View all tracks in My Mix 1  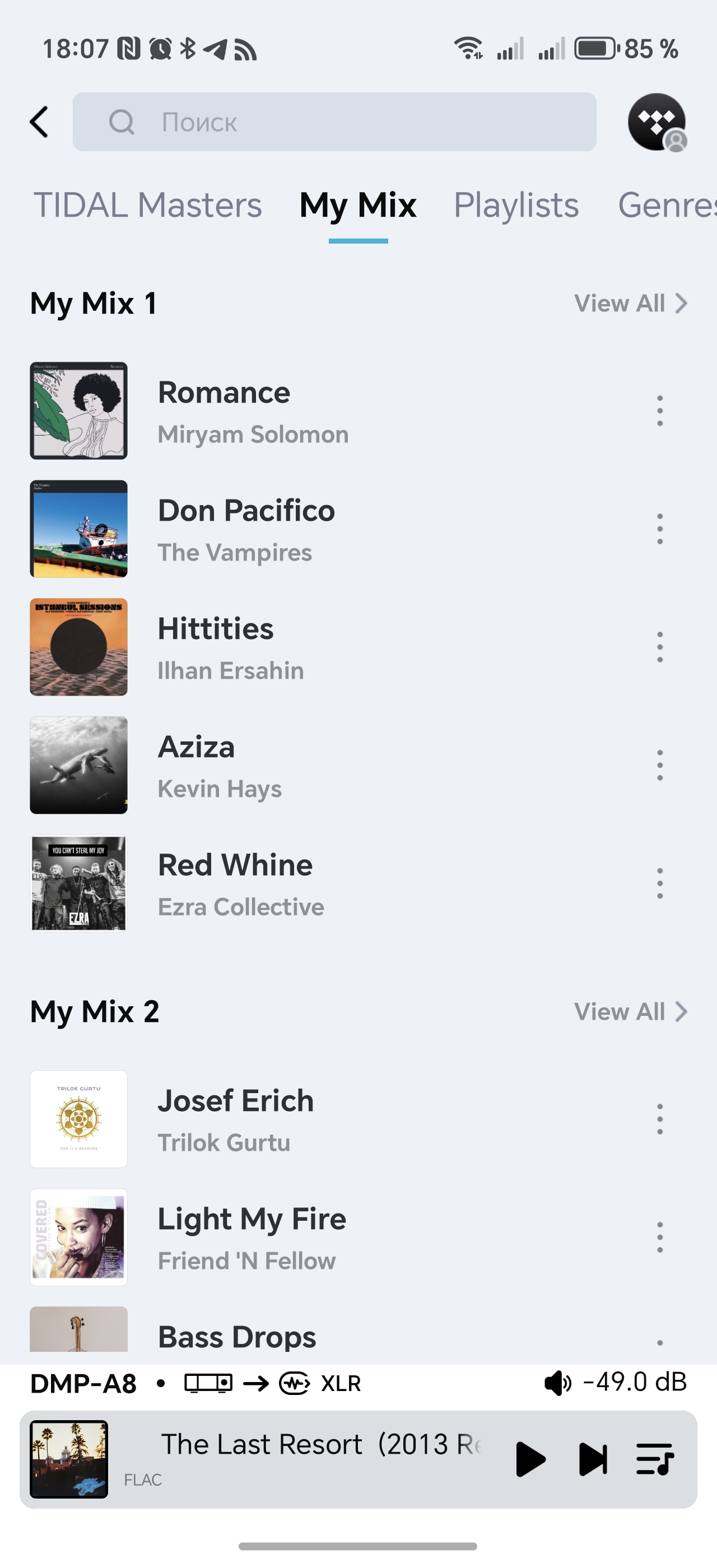point(630,303)
